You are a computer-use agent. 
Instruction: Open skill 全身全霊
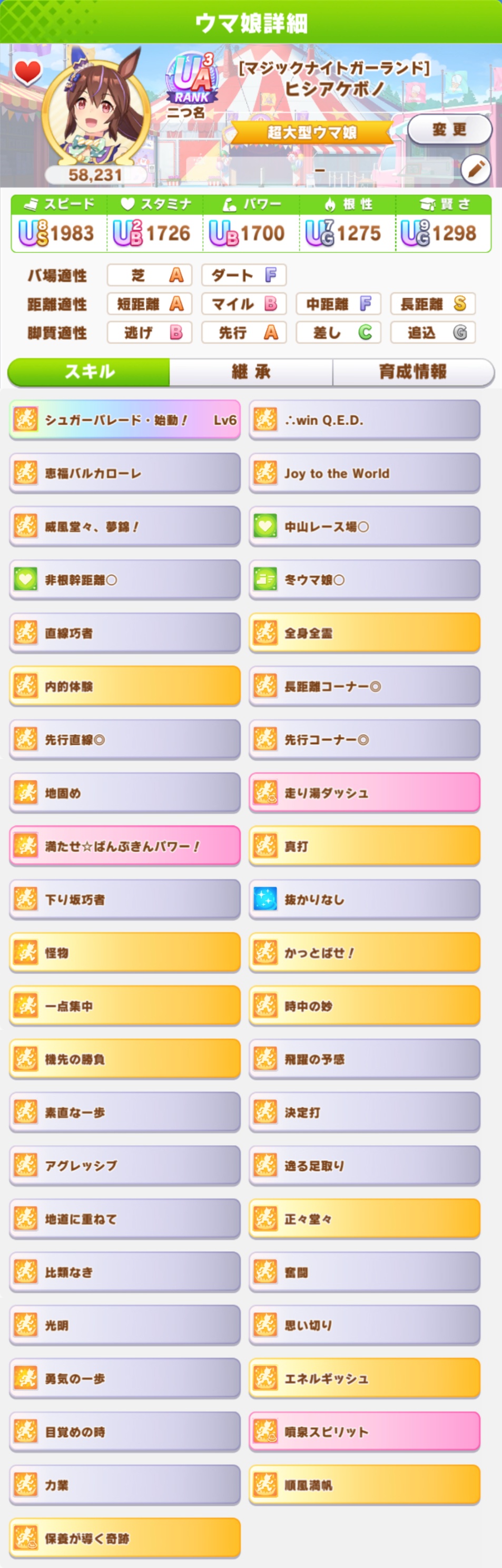pos(364,632)
